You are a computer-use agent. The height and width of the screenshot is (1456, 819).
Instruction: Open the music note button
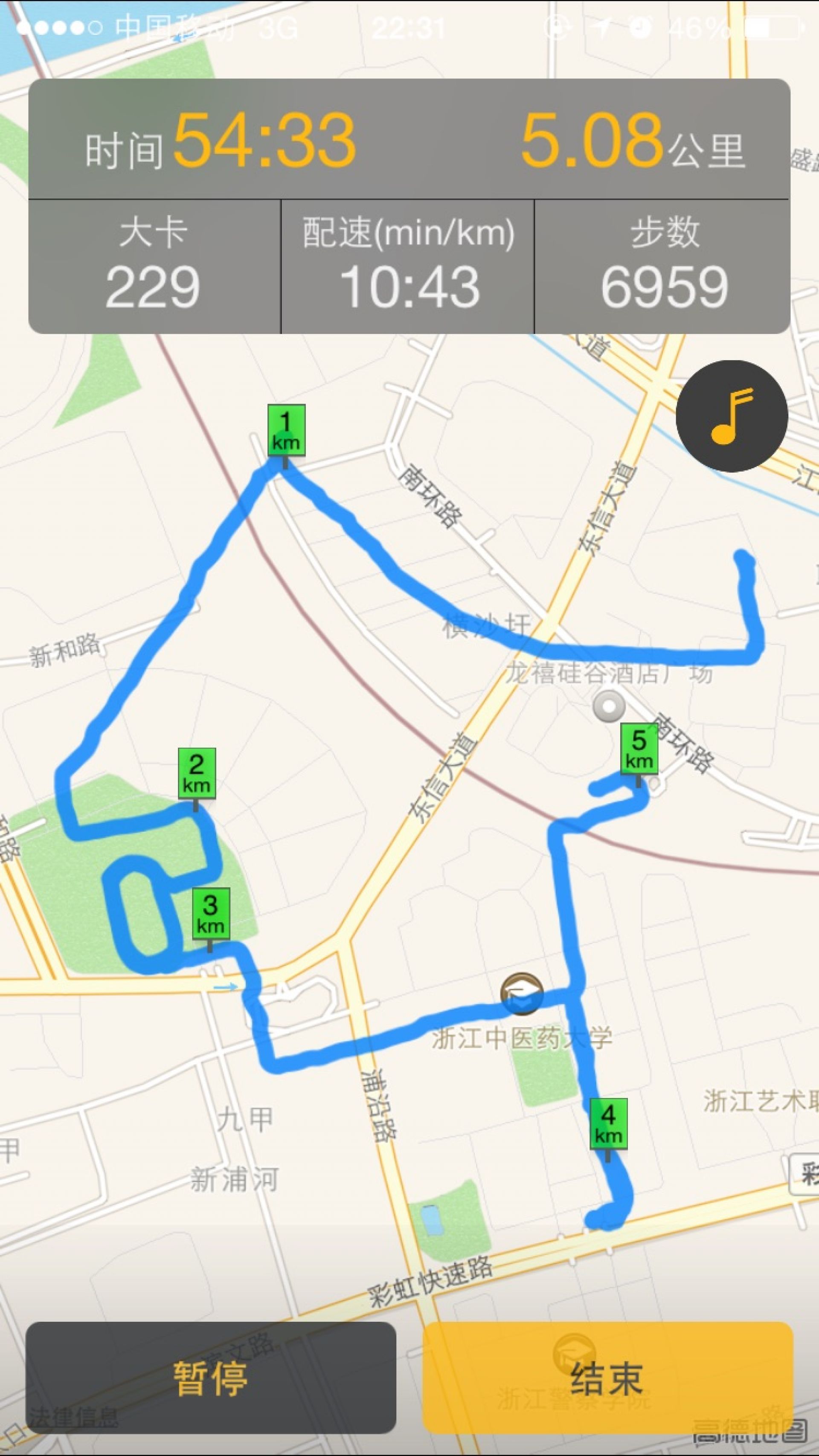click(731, 416)
